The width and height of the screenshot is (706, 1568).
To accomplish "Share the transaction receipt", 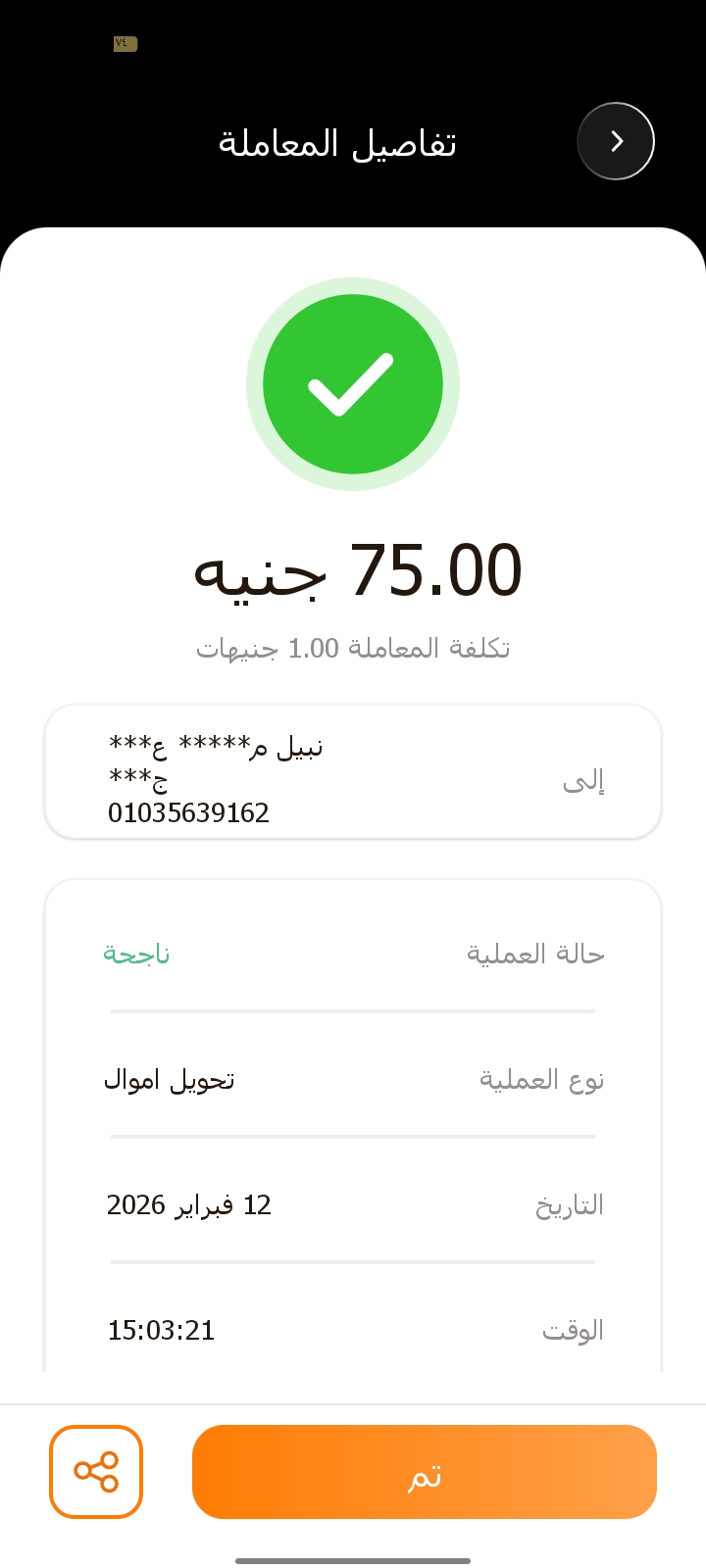I will (96, 1471).
